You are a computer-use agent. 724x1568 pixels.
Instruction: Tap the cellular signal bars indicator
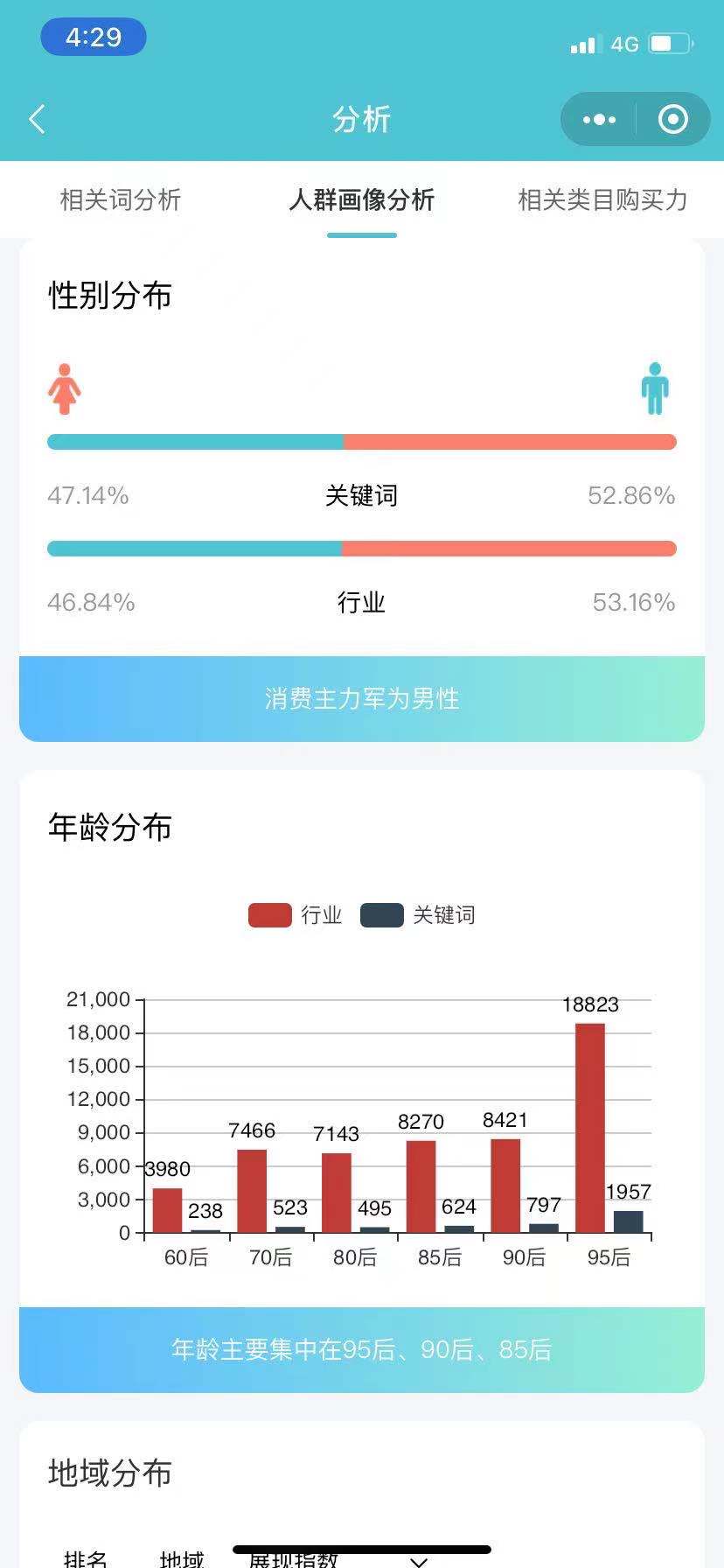(x=584, y=43)
